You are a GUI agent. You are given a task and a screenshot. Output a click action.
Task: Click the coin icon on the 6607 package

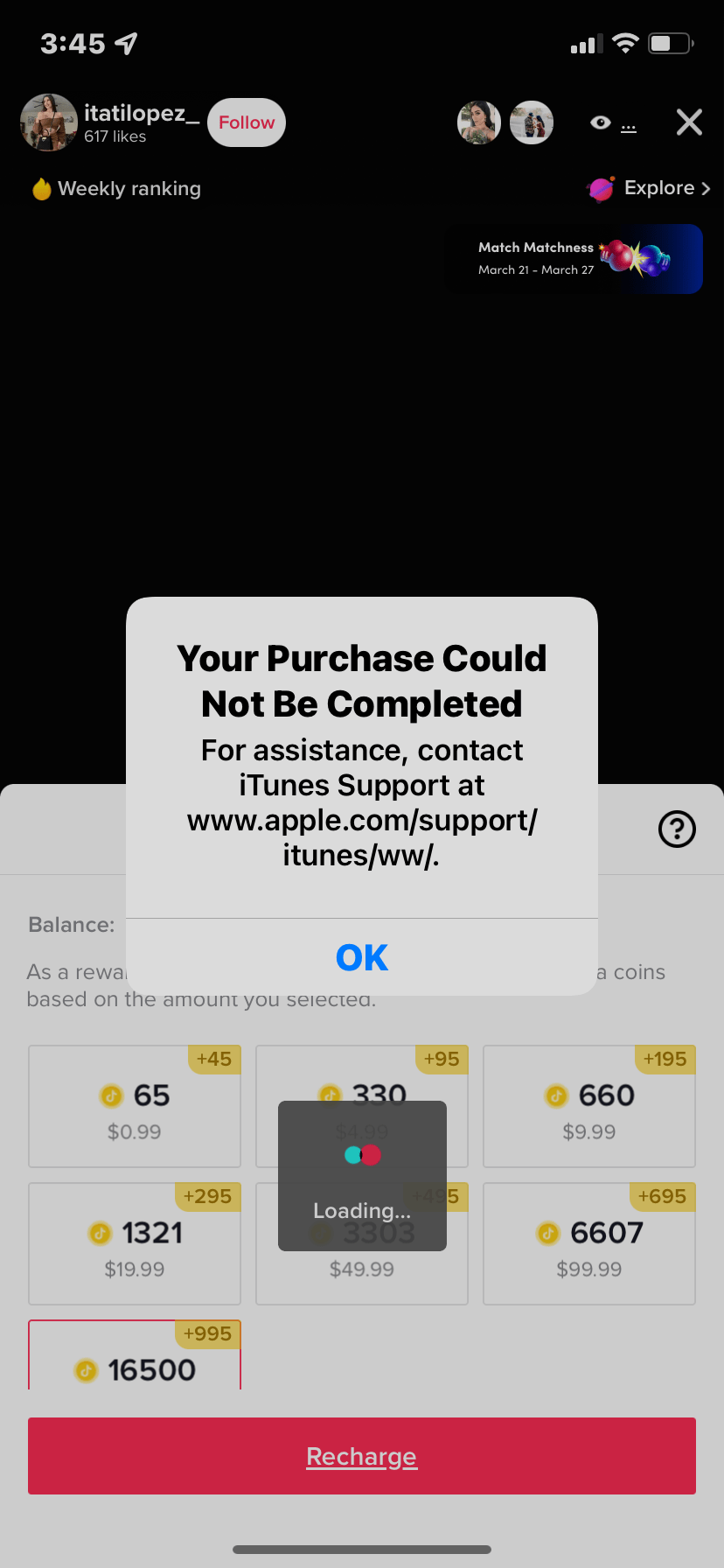click(547, 1234)
